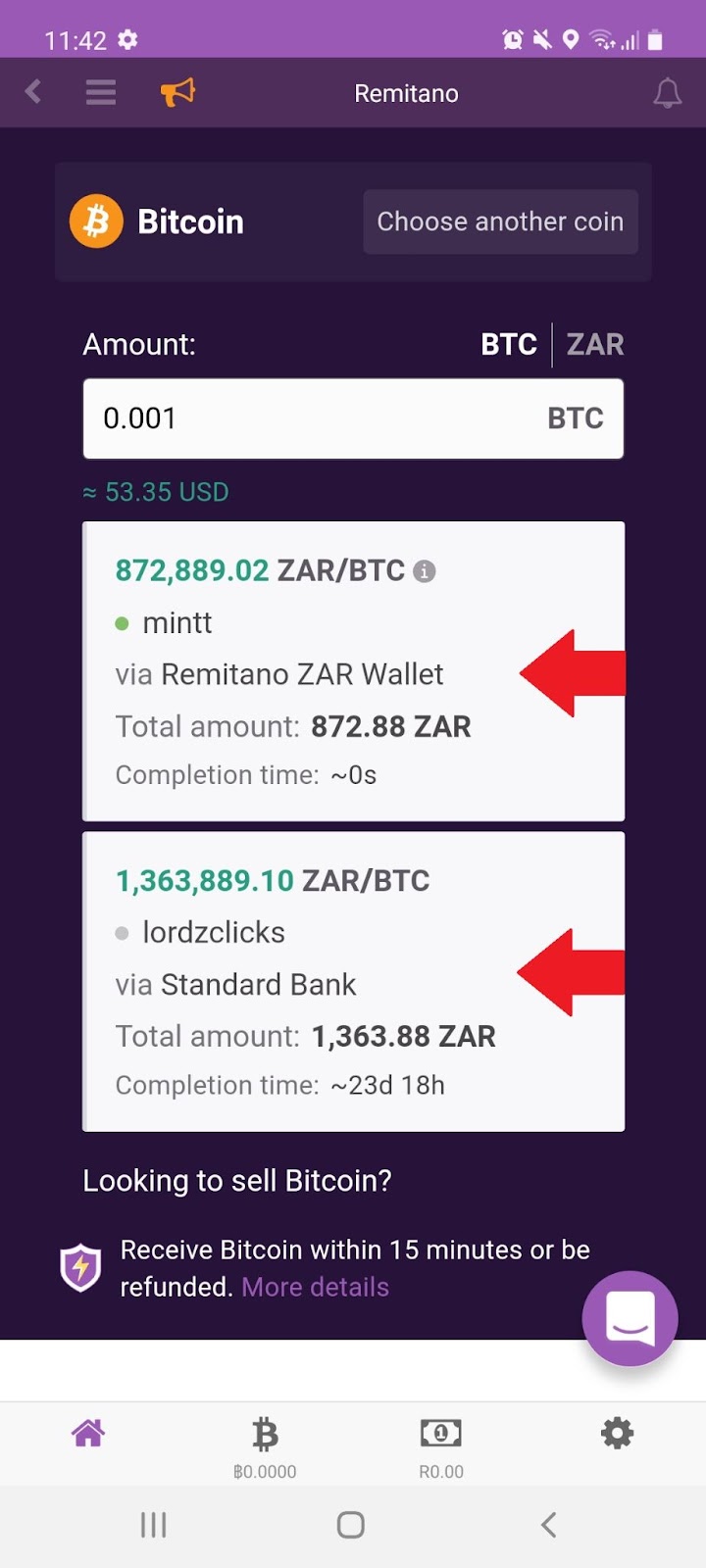
Task: Show info for 872,889.02 ZAR/BTC rate
Action: coord(424,571)
